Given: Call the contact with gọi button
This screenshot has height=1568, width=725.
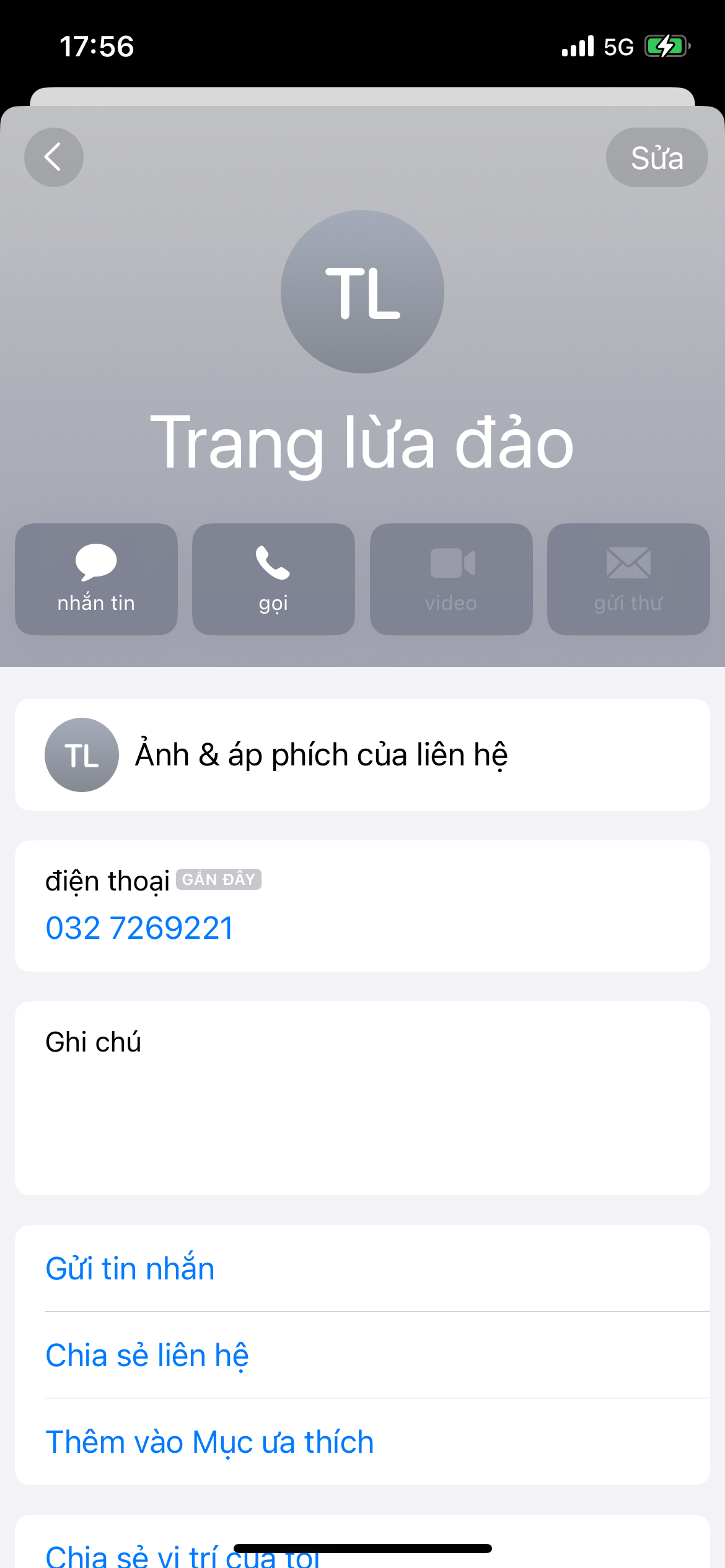Looking at the screenshot, I should 273,579.
